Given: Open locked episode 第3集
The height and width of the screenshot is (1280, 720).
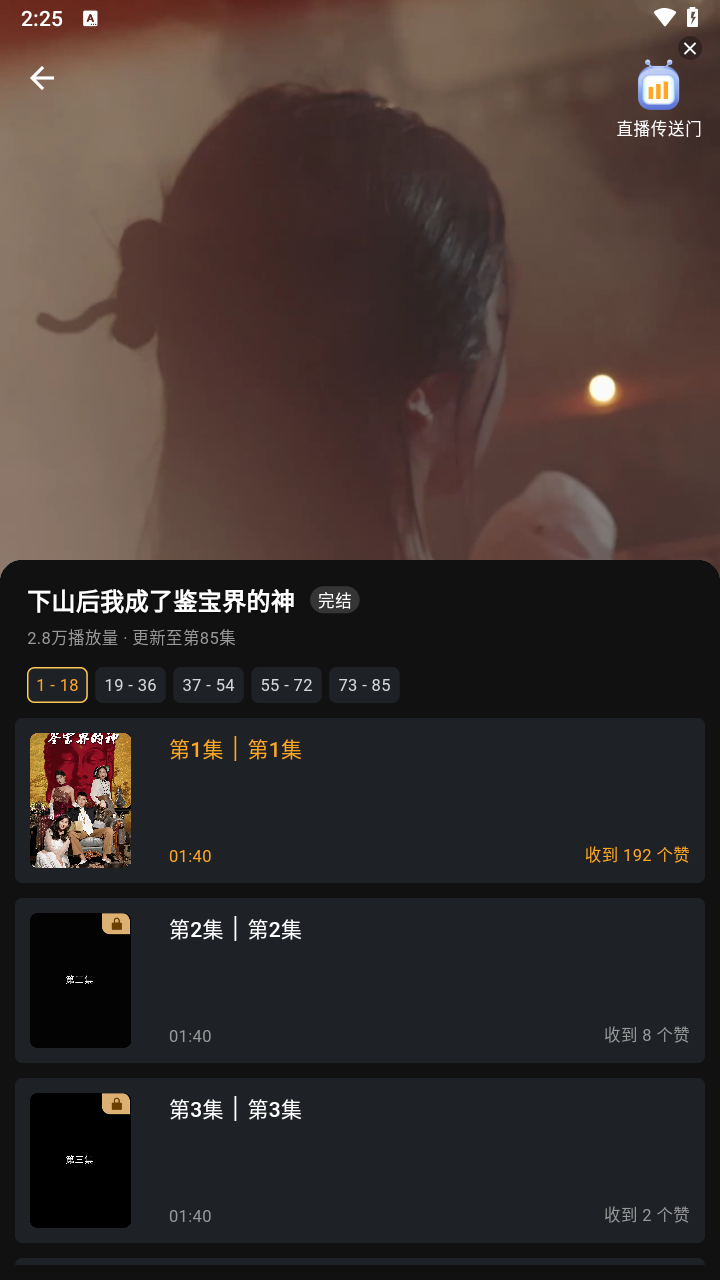Looking at the screenshot, I should click(360, 1160).
